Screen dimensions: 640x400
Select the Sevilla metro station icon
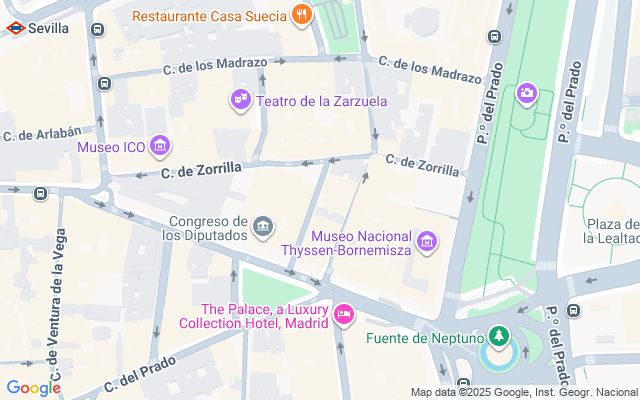tap(14, 28)
